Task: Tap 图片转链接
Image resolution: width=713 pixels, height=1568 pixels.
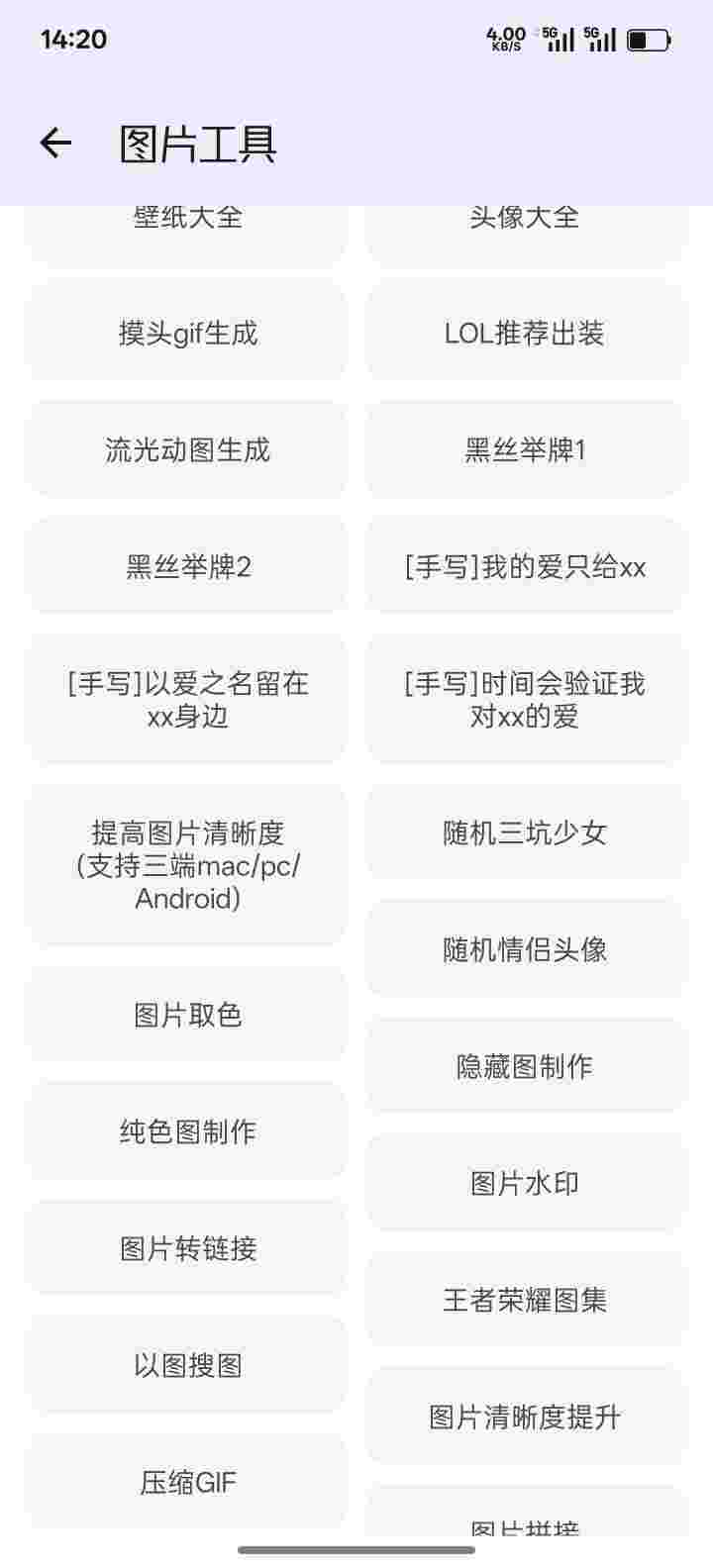Action: [187, 1248]
